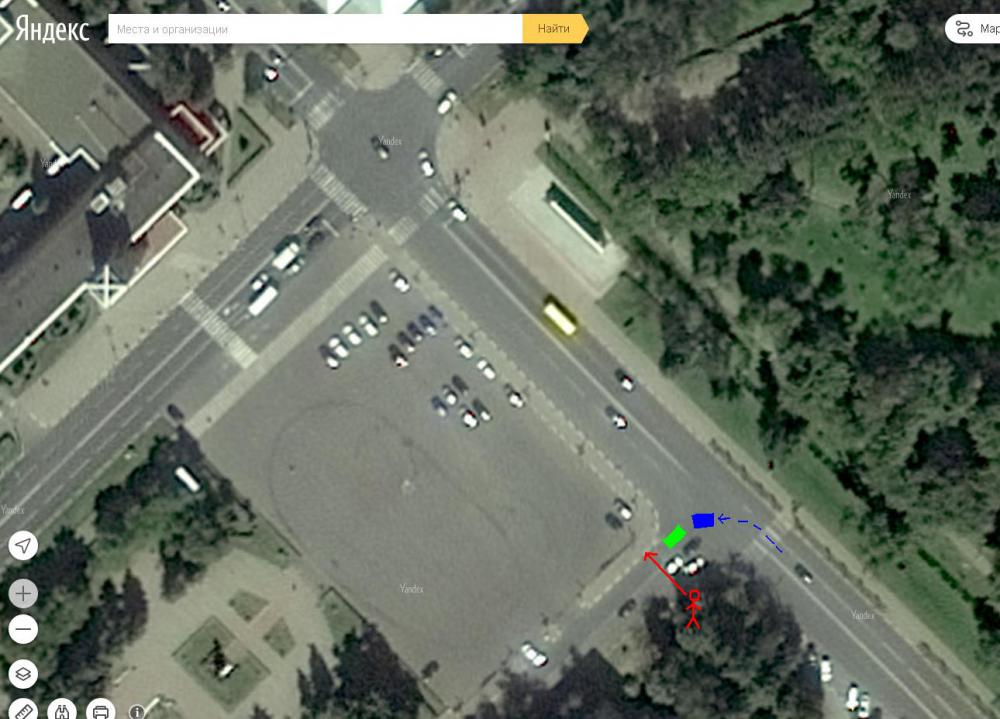The height and width of the screenshot is (719, 1000).
Task: Activate the ruler distance tool
Action: click(23, 711)
